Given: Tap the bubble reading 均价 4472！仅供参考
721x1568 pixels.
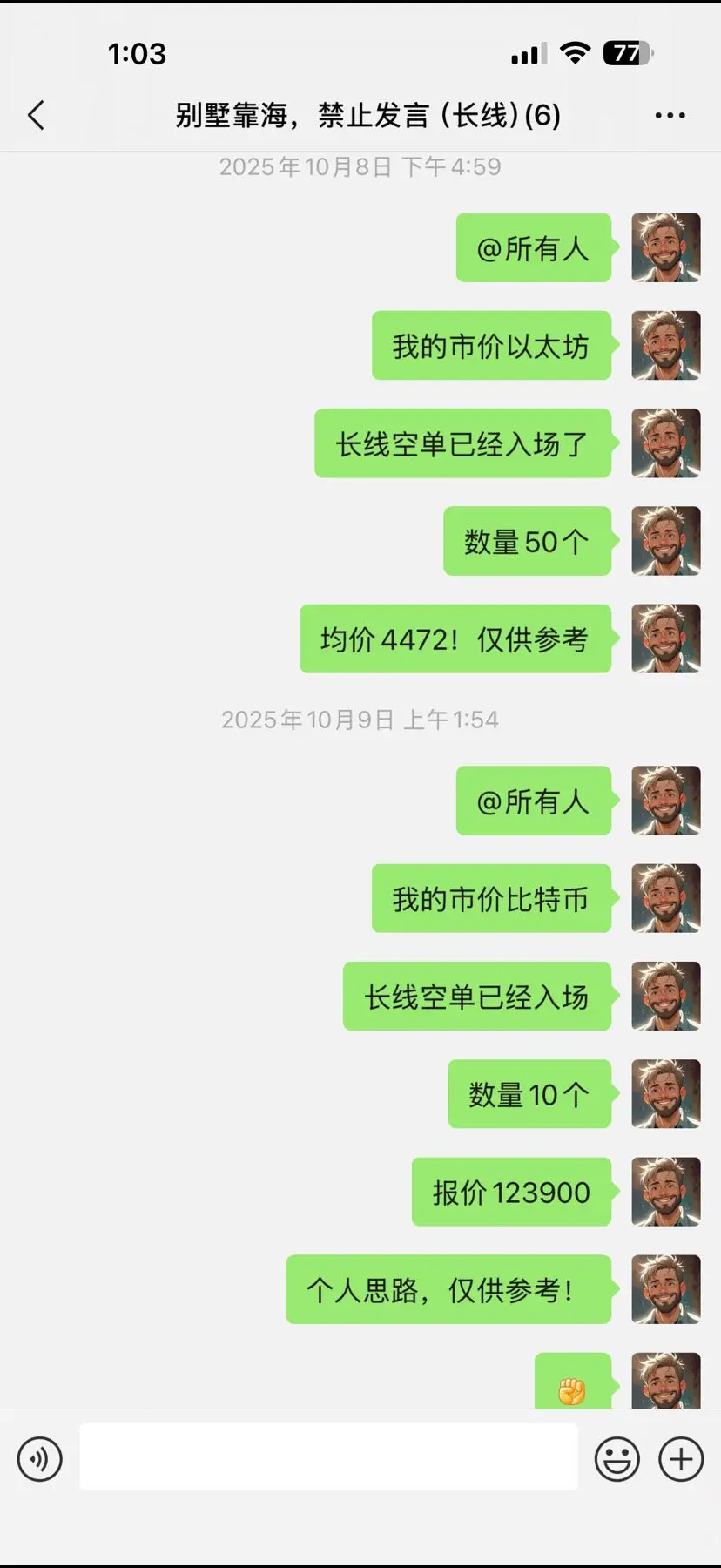Looking at the screenshot, I should tap(455, 639).
